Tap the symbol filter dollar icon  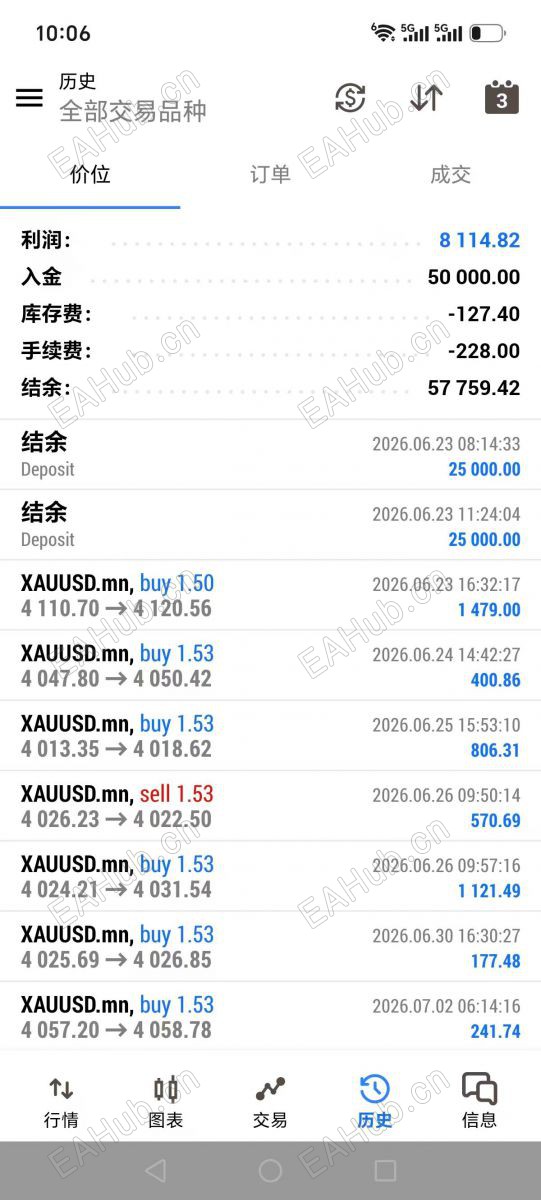(350, 98)
